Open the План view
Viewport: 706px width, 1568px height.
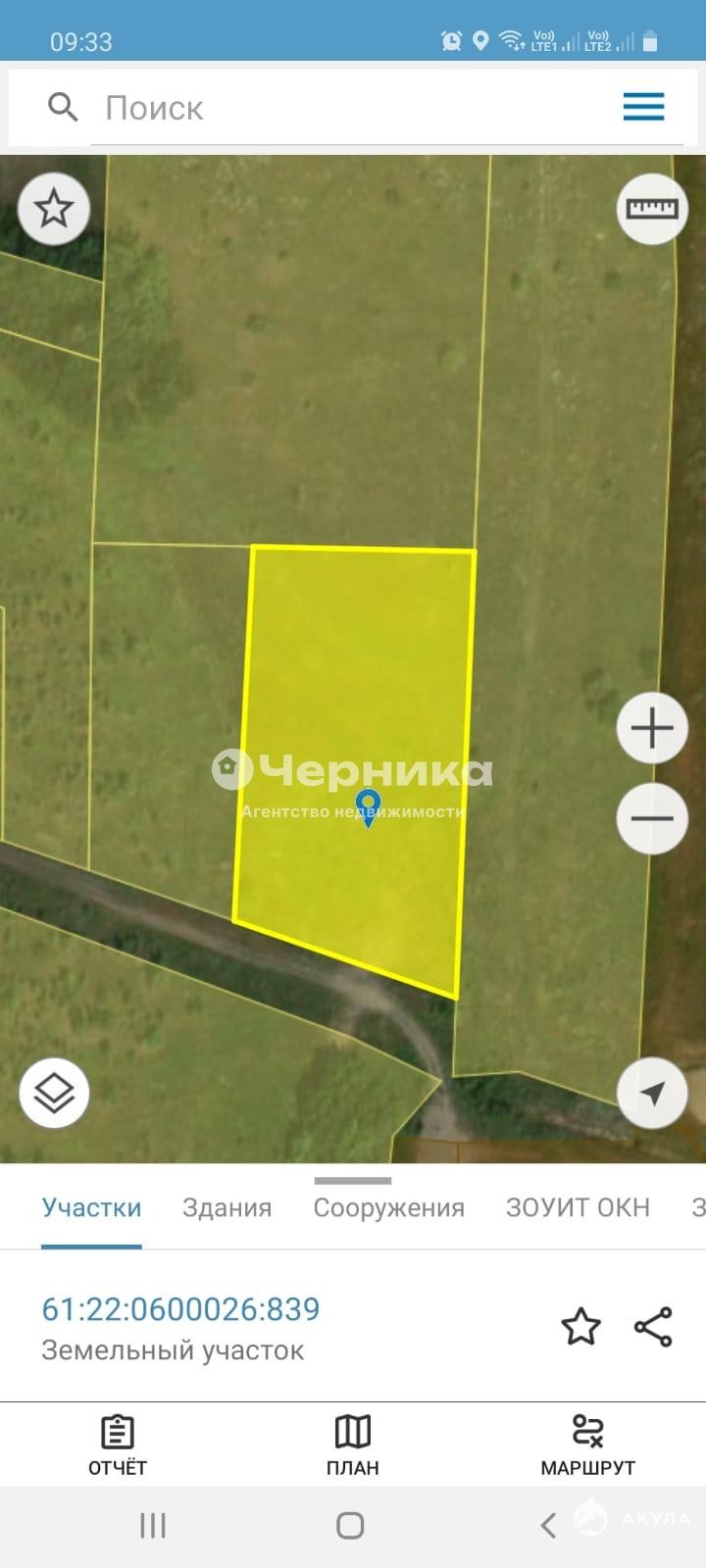(353, 1445)
